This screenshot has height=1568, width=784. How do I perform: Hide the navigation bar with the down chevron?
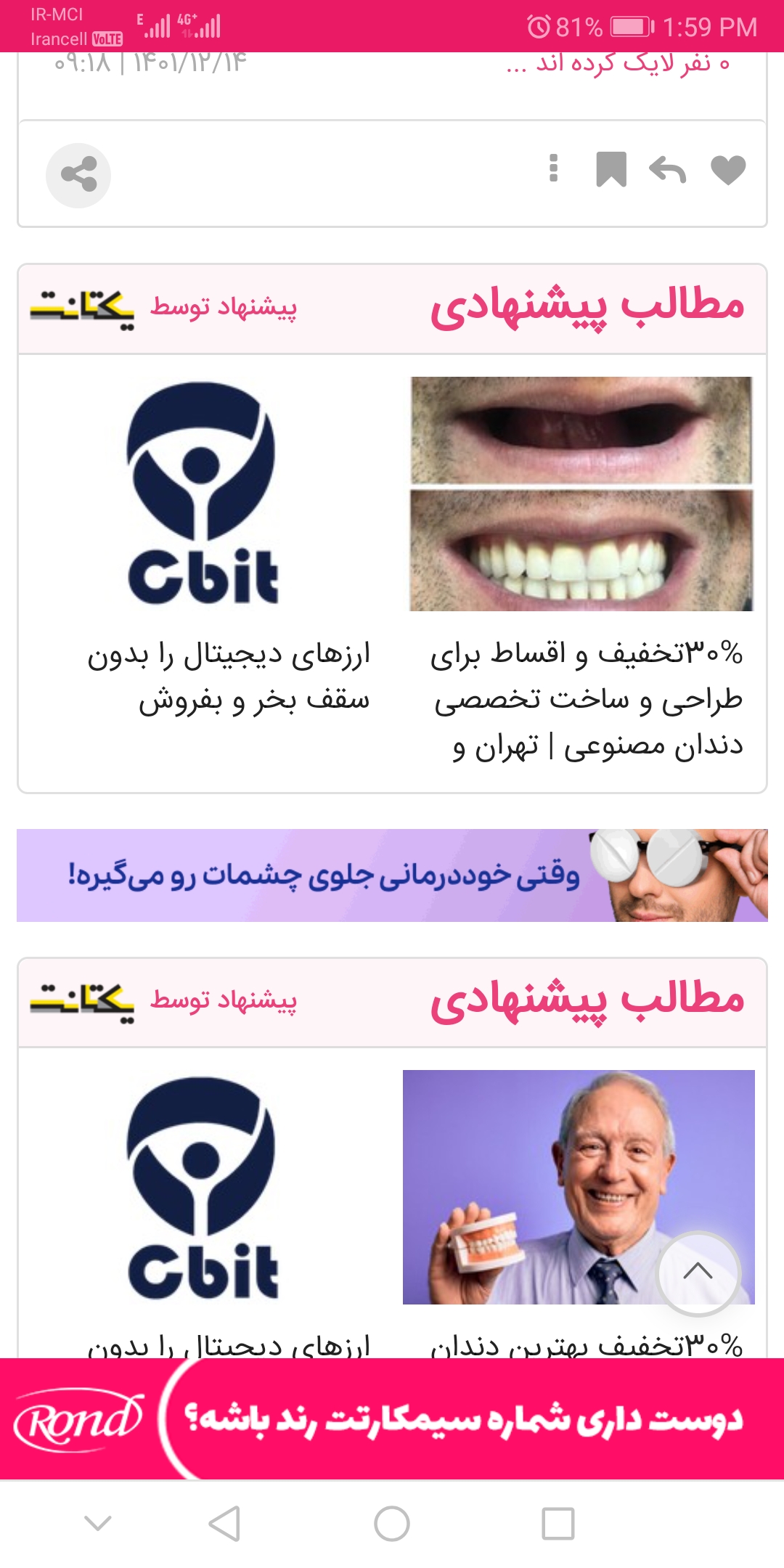point(98,1523)
